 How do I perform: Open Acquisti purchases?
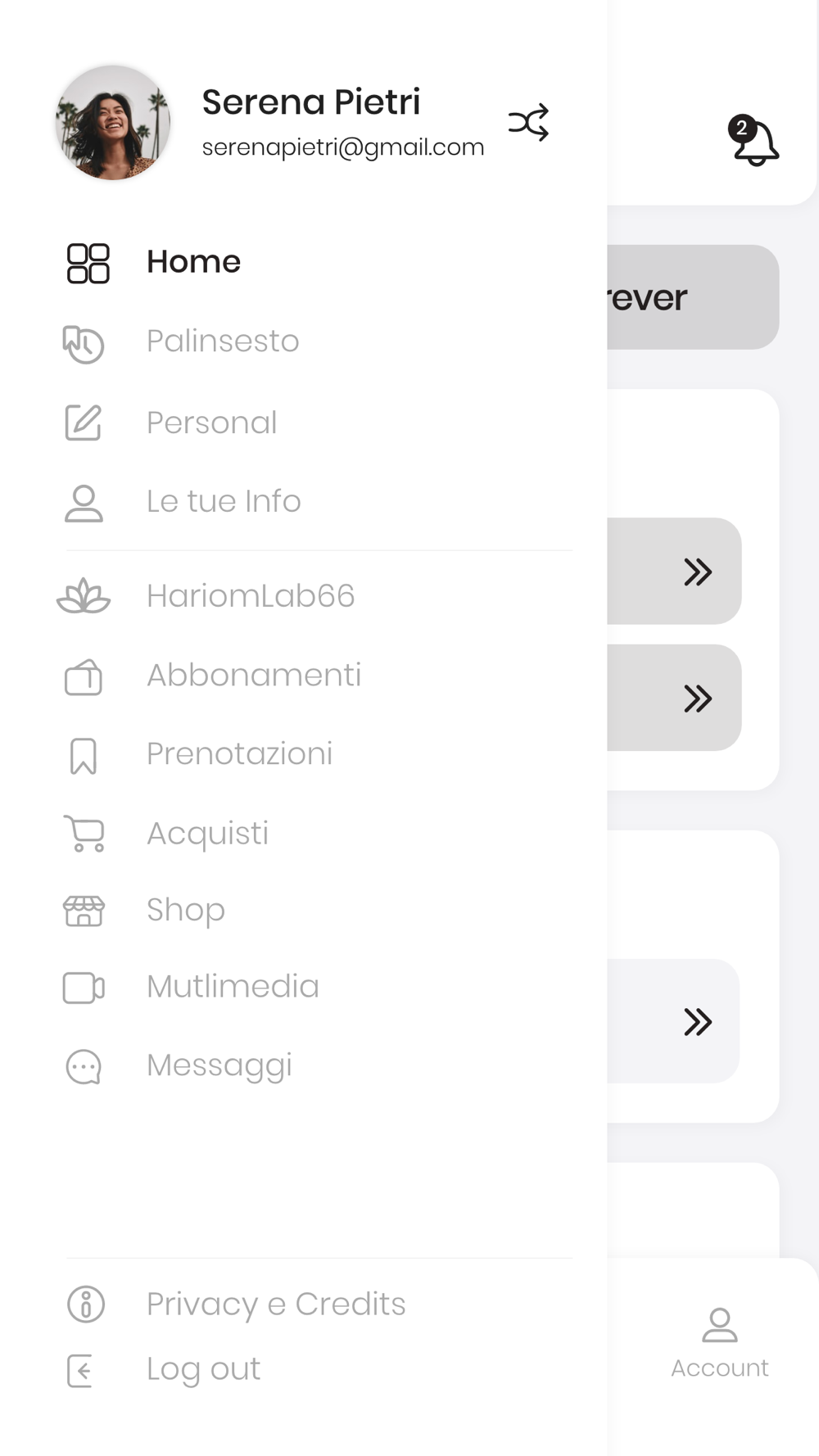(x=207, y=834)
